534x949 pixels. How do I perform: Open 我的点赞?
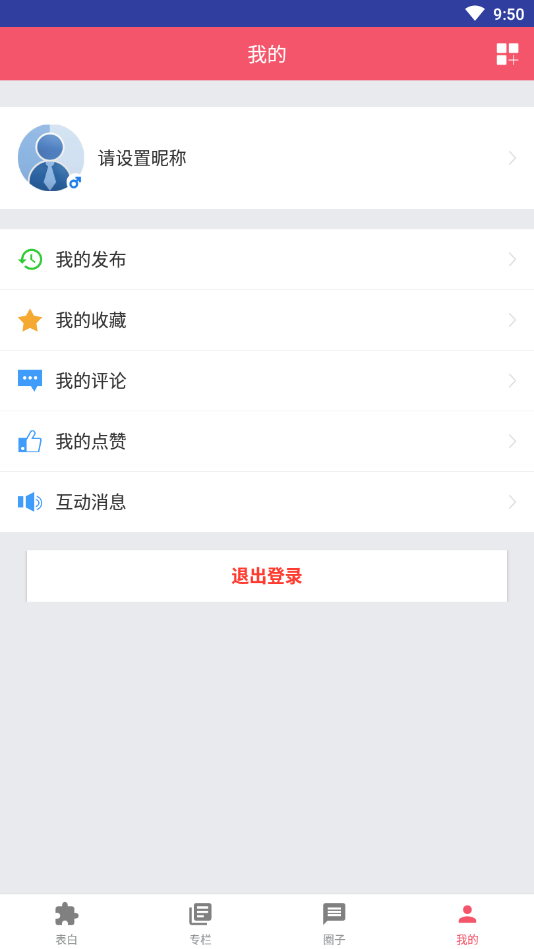coord(267,441)
